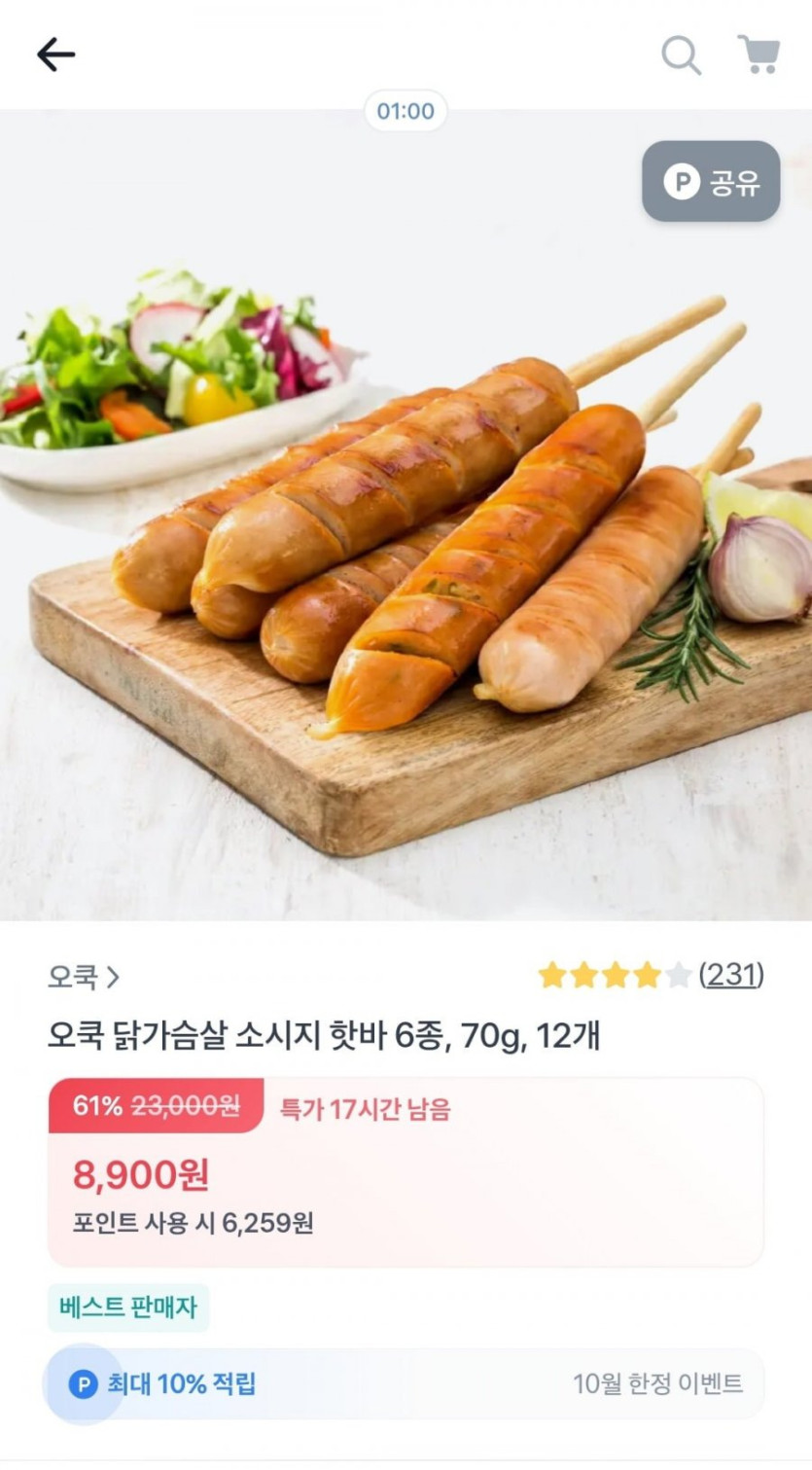The width and height of the screenshot is (812, 1470).
Task: Open the 최대 10% 적립 points banner
Action: (405, 1383)
